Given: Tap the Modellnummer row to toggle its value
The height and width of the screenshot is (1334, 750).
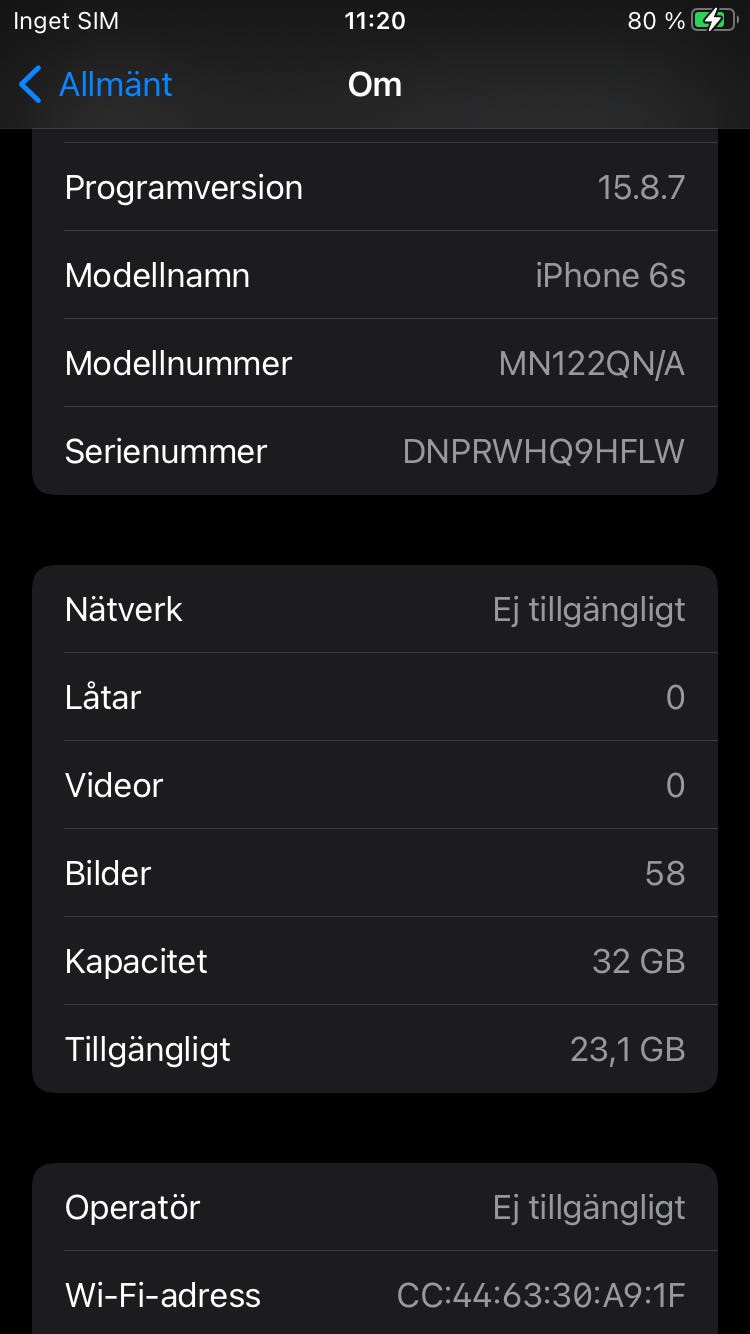Looking at the screenshot, I should (x=375, y=363).
